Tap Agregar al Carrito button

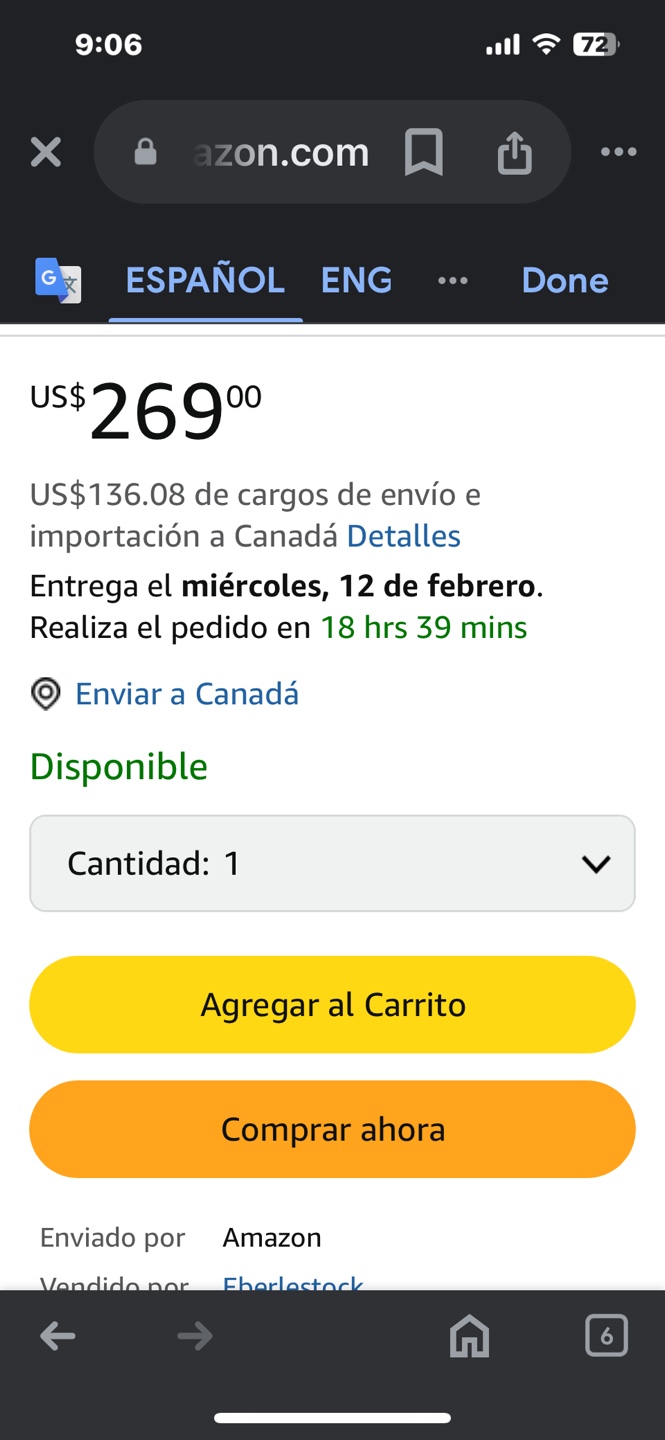click(x=332, y=1004)
